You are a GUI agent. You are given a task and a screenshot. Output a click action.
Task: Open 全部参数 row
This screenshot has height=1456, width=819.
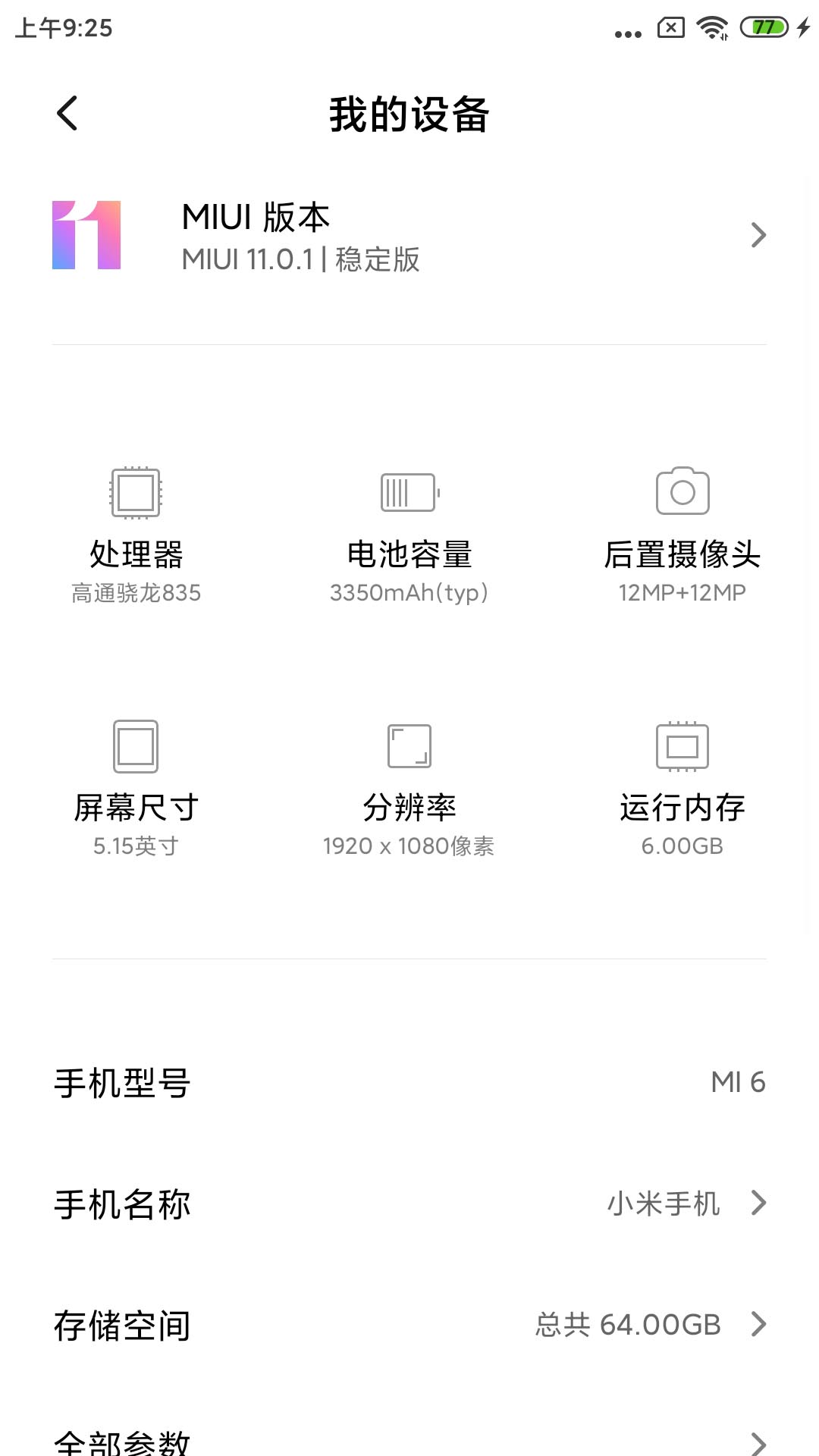point(409,1439)
